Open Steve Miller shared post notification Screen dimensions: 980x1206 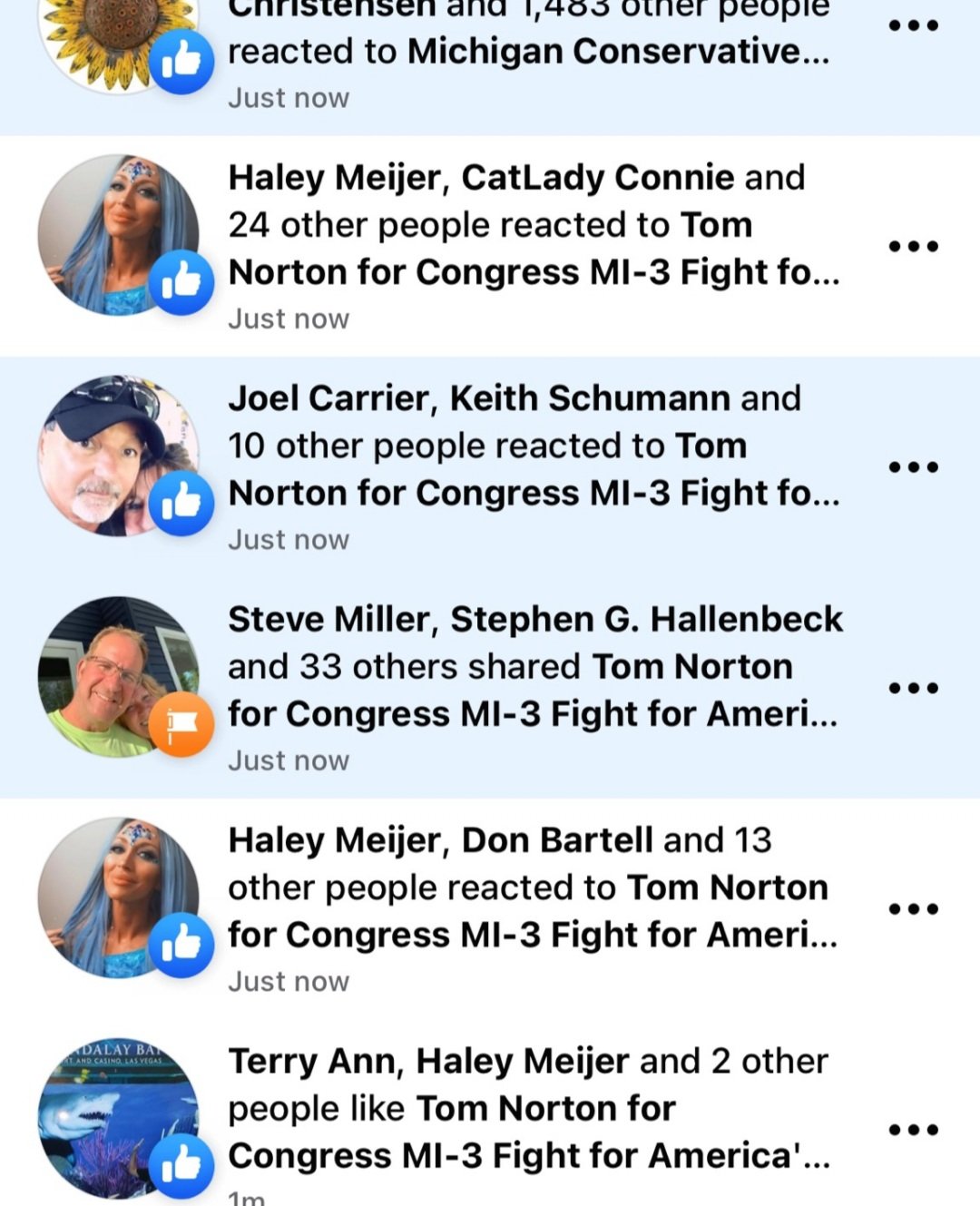(x=534, y=667)
